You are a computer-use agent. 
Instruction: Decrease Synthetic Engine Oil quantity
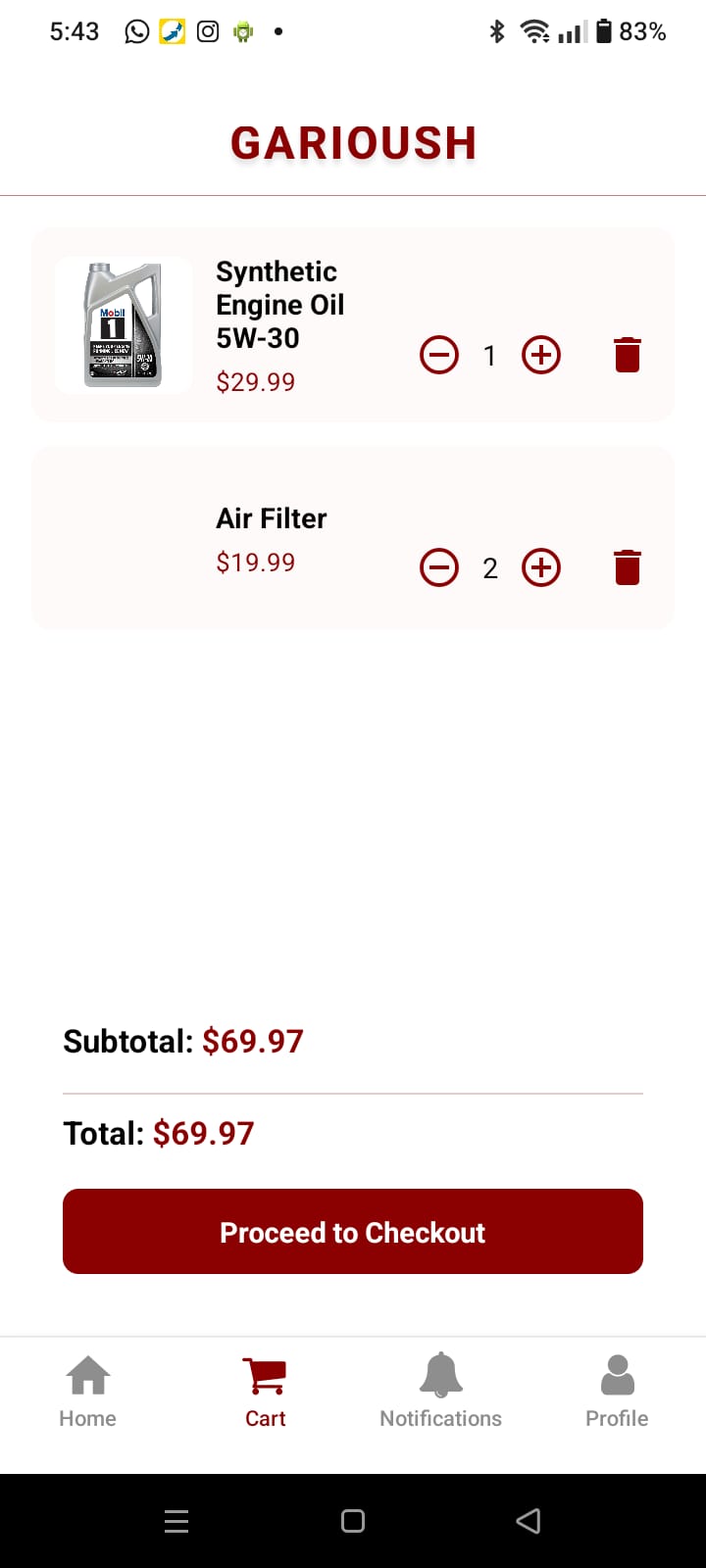439,355
